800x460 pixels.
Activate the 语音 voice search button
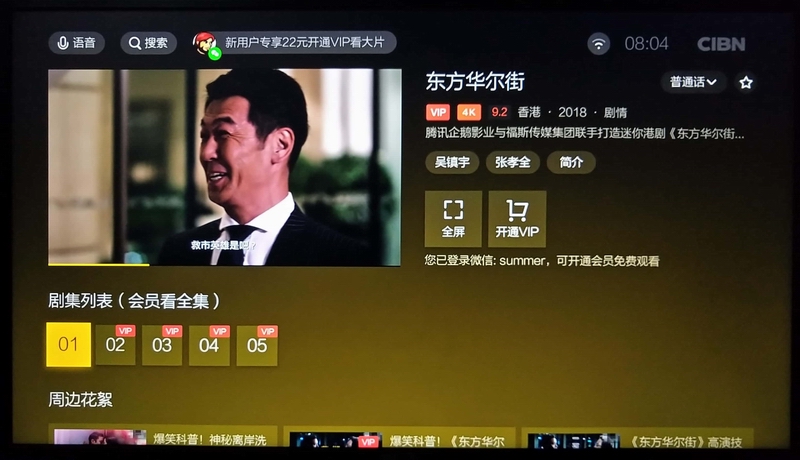77,43
